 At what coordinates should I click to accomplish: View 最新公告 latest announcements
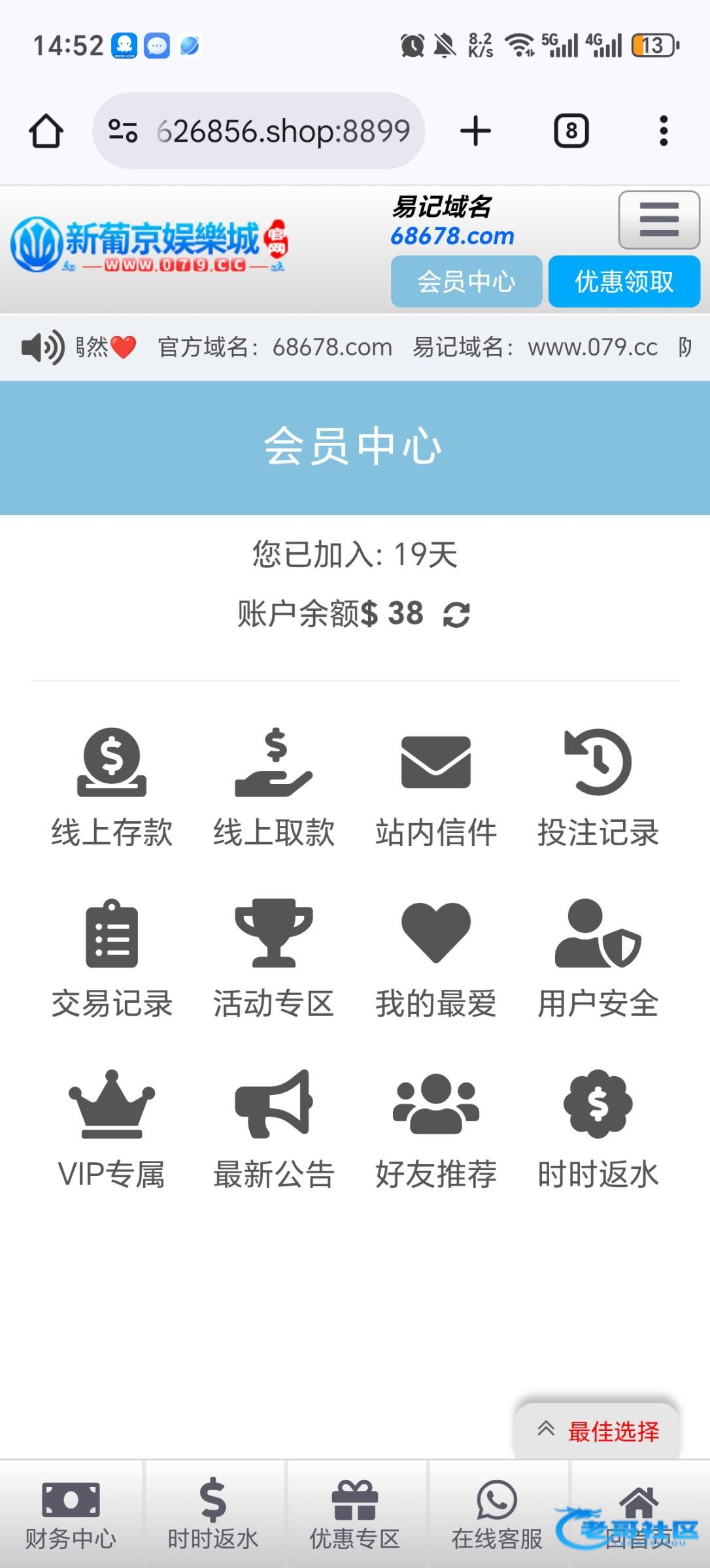pos(274,1128)
